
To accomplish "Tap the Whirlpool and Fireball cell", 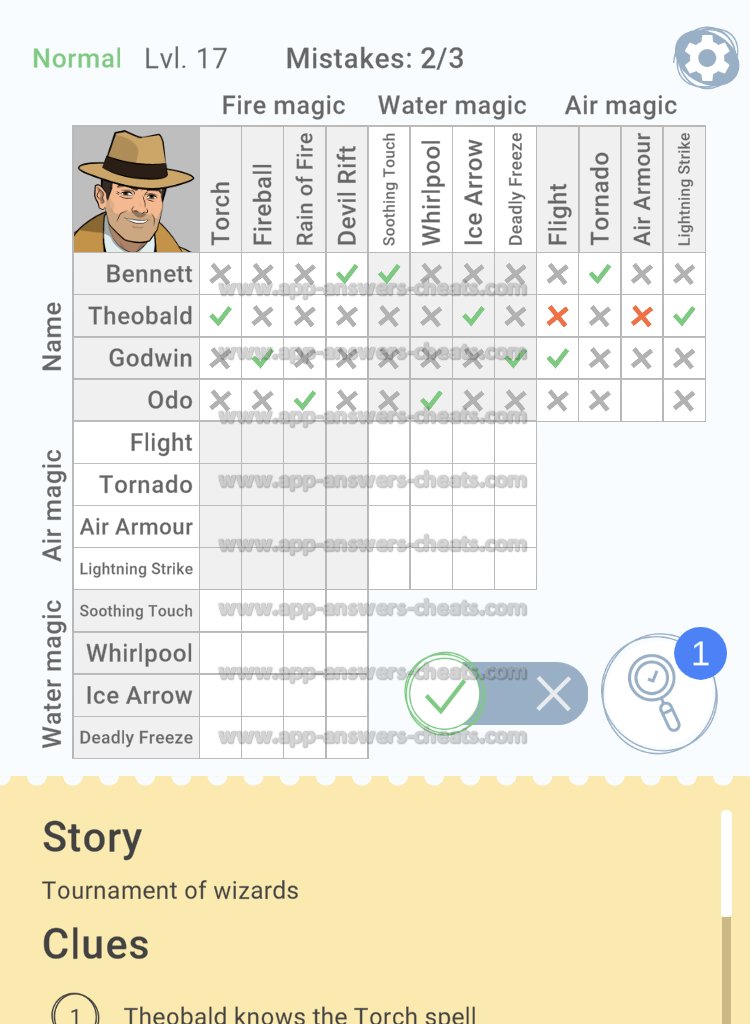I will 262,653.
